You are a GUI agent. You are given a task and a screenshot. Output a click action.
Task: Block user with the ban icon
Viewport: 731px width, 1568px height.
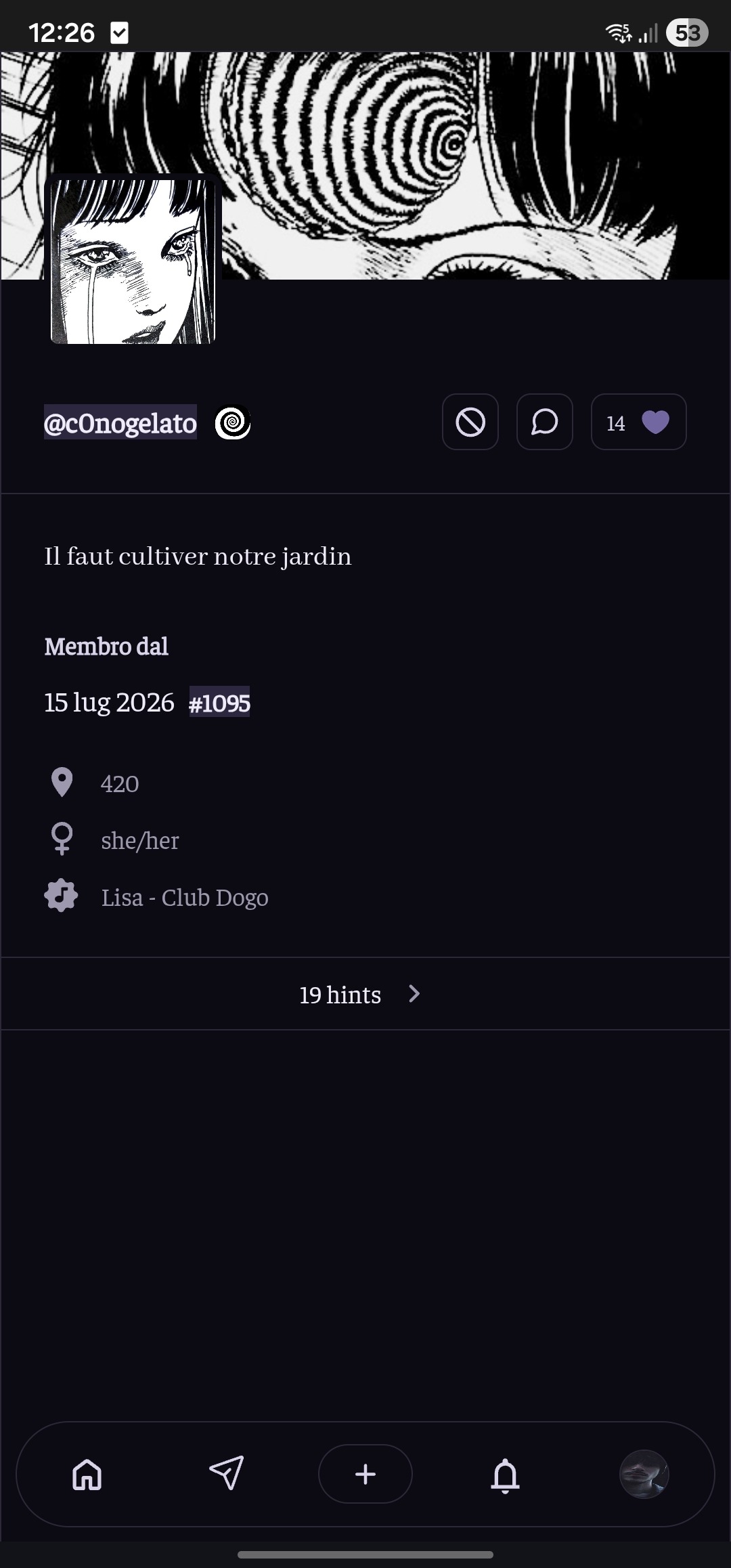[x=470, y=422]
